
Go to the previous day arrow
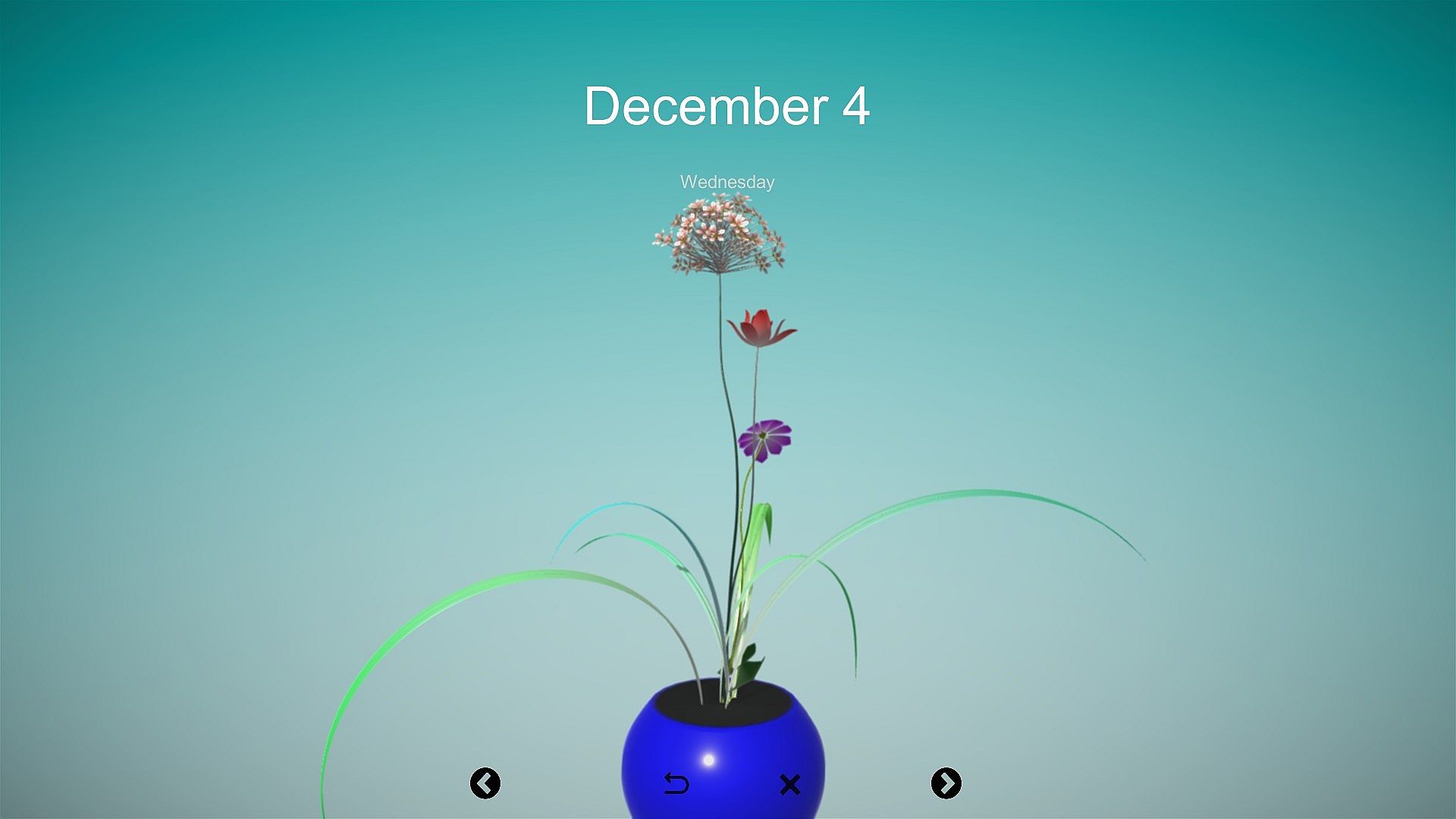coord(485,783)
